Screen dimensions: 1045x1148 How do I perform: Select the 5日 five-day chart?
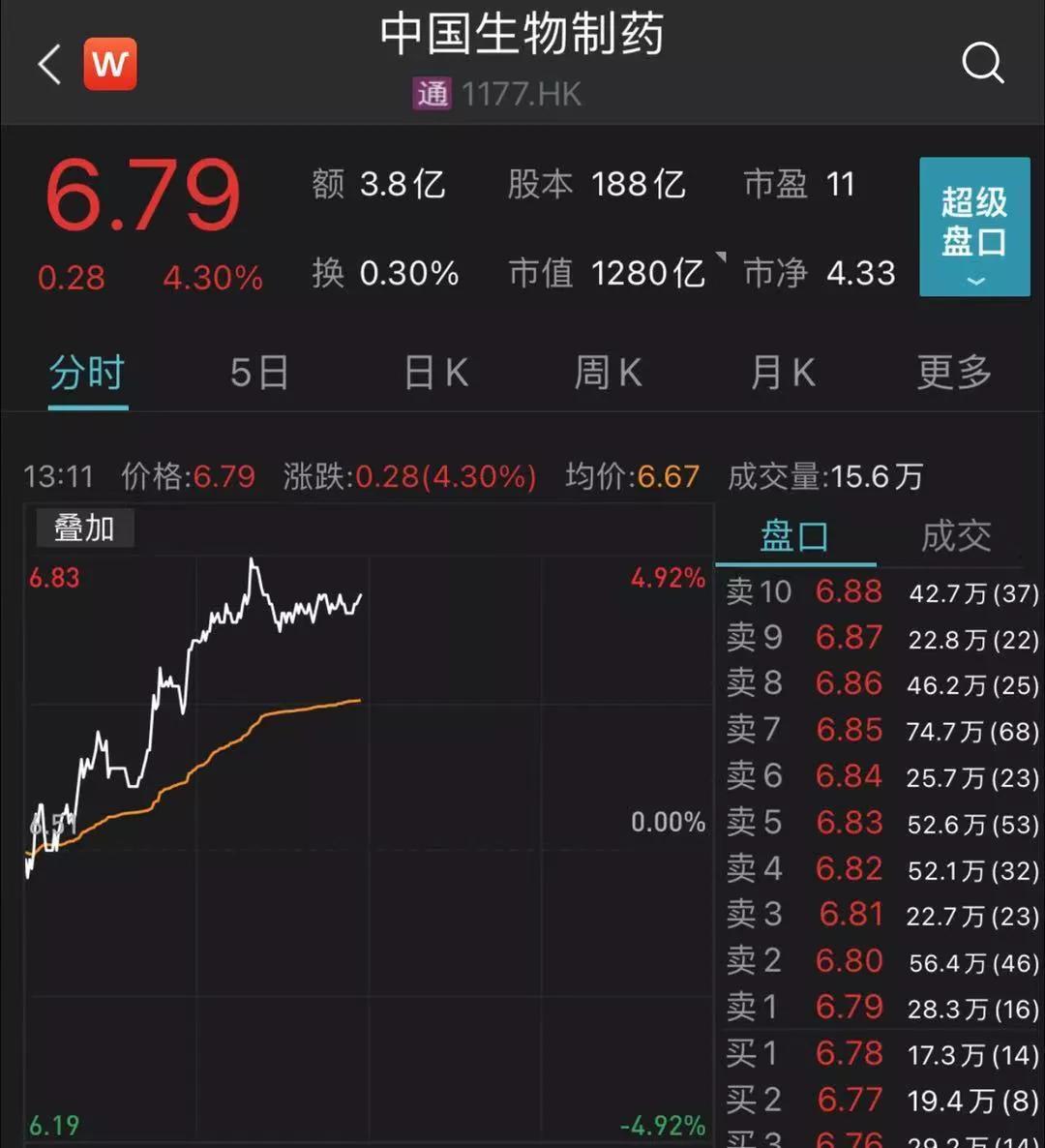click(x=259, y=373)
